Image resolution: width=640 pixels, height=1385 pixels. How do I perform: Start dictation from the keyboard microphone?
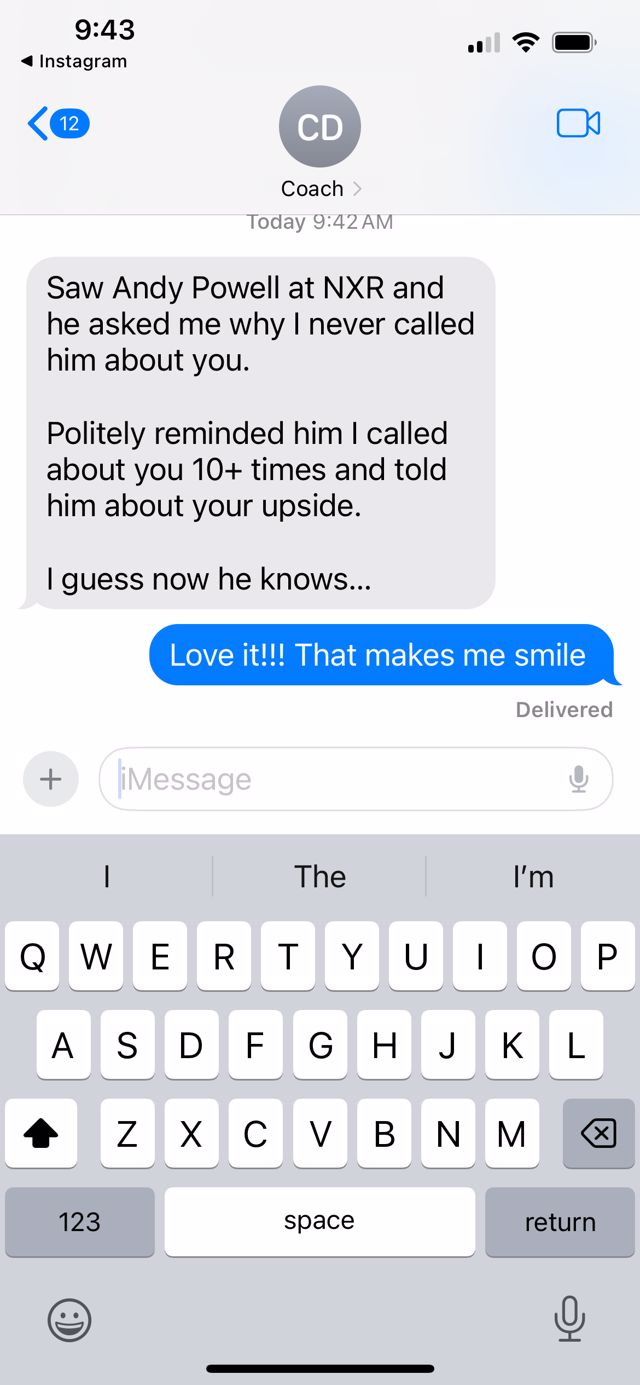click(569, 1319)
